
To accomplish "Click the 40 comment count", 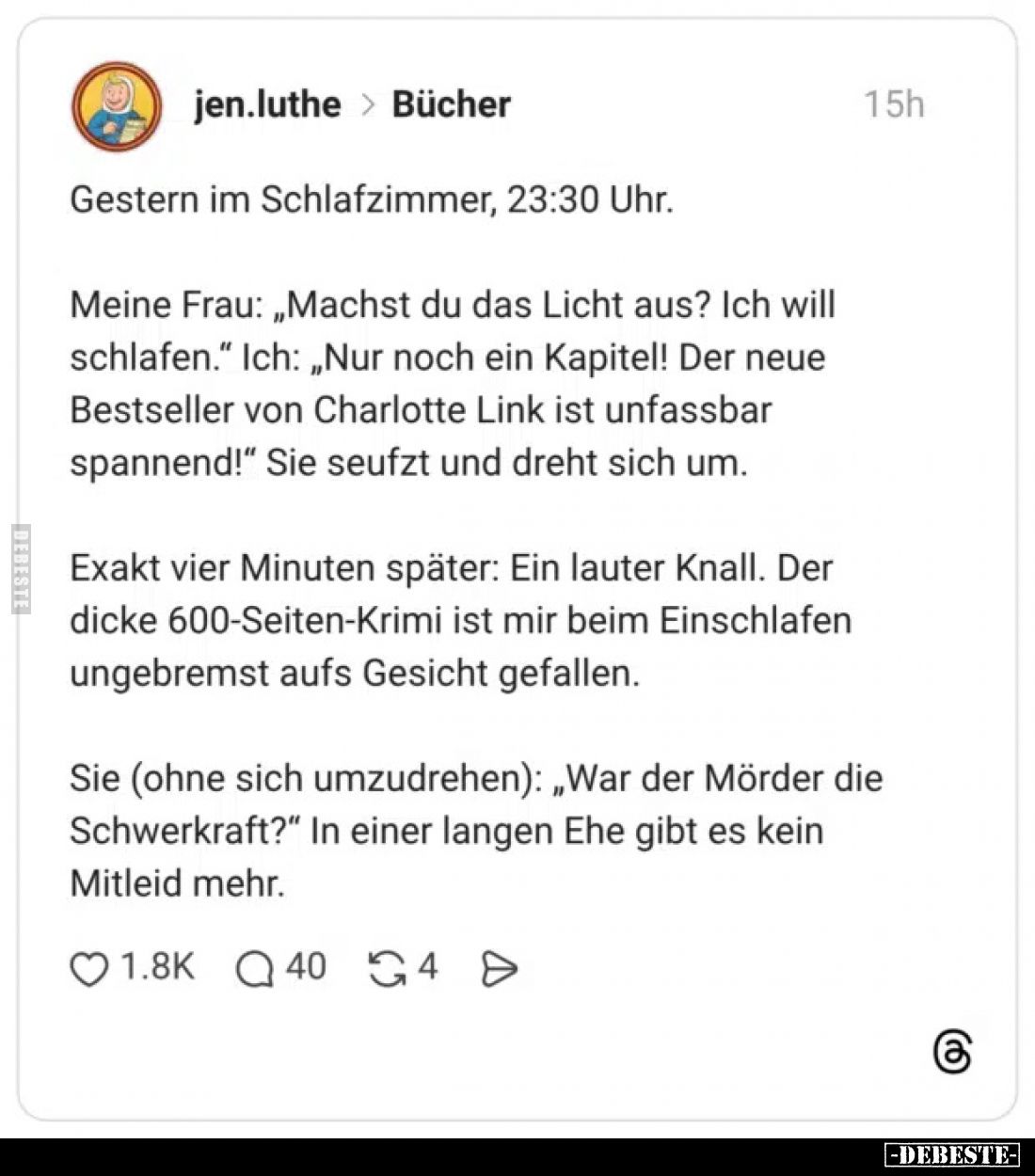I will click(307, 965).
